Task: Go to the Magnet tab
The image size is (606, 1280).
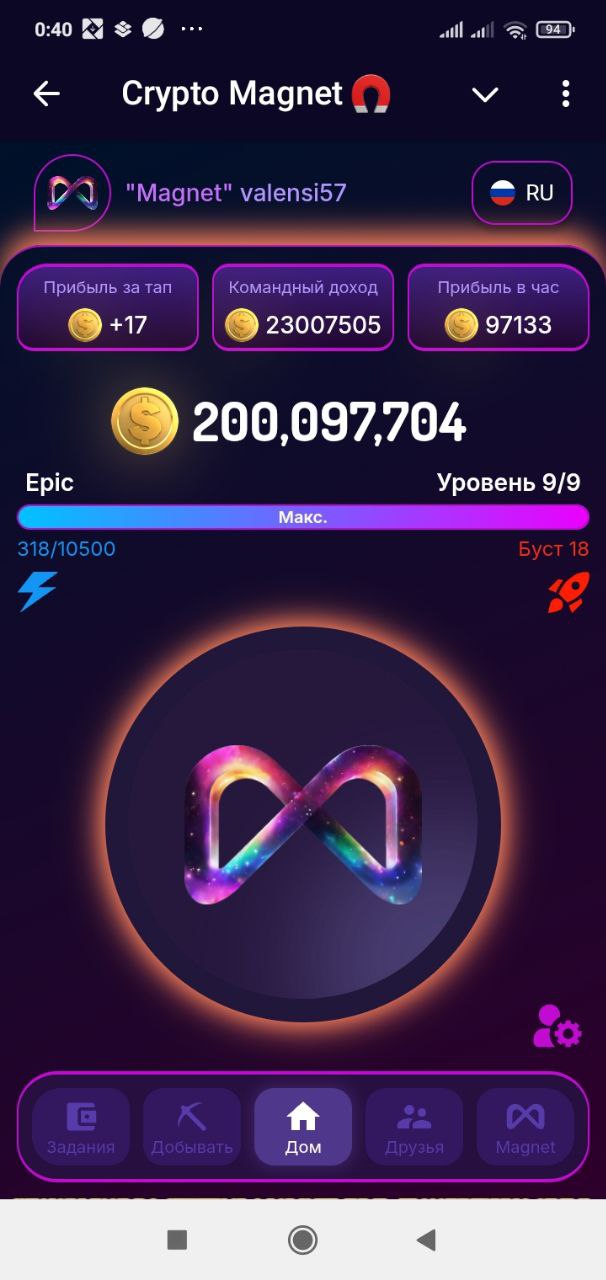Action: click(x=525, y=1127)
